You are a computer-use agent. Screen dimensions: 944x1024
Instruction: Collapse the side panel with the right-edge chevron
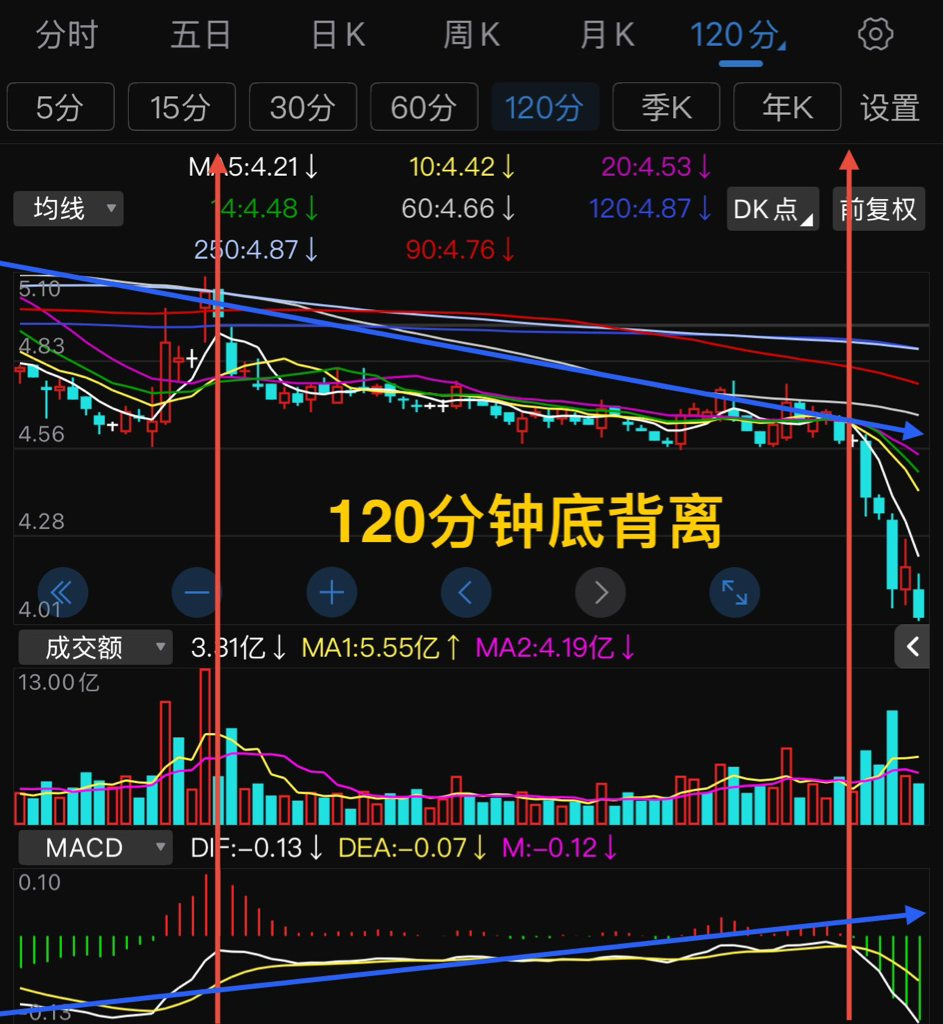(x=912, y=647)
